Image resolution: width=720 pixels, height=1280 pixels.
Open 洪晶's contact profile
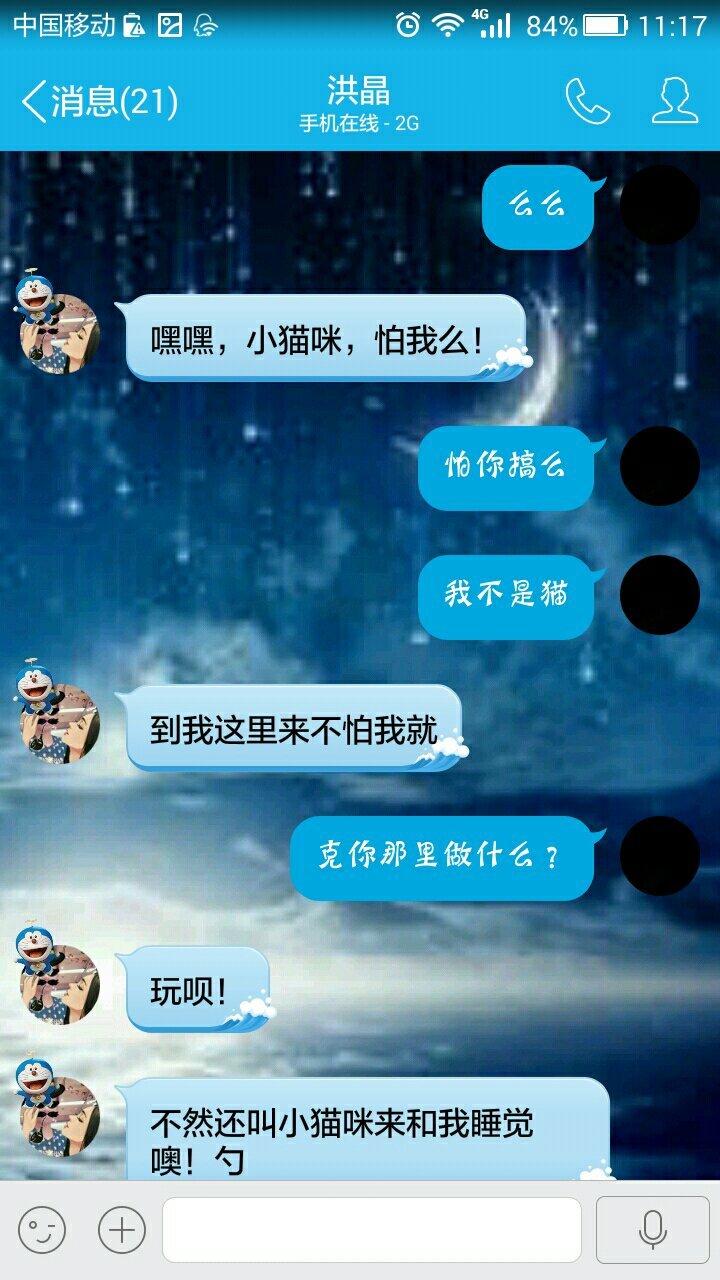pyautogui.click(x=675, y=101)
